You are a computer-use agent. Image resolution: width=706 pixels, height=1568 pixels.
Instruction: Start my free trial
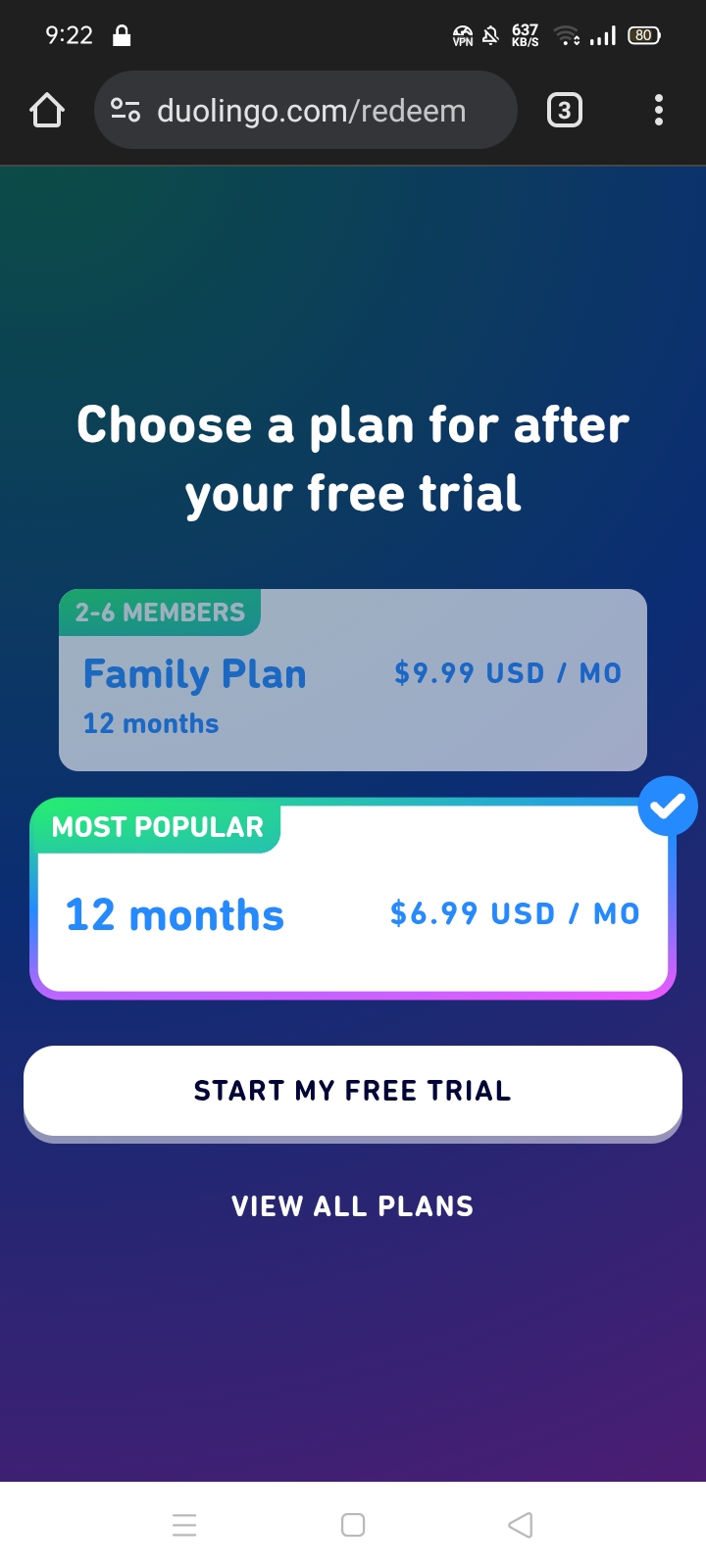(353, 1090)
